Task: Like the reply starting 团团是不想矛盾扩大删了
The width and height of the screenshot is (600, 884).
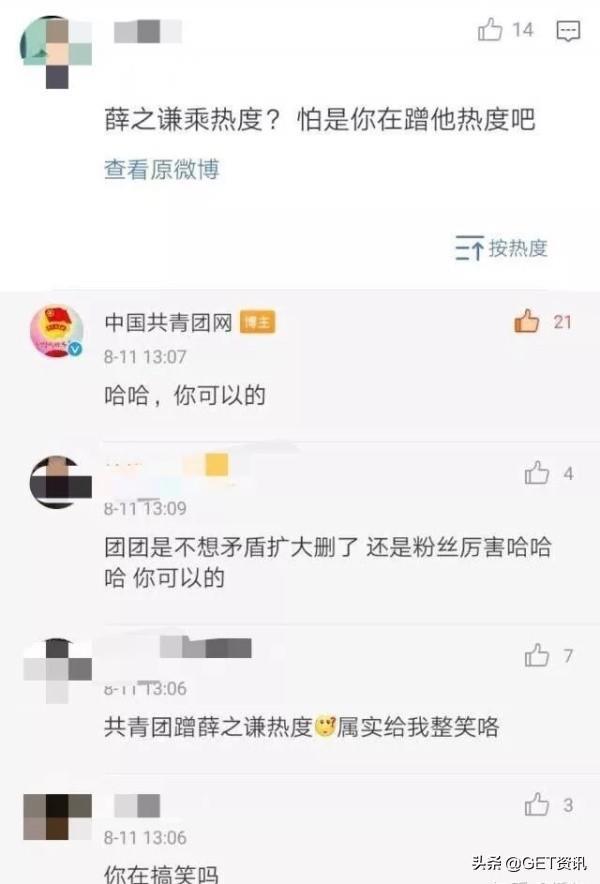Action: (537, 473)
